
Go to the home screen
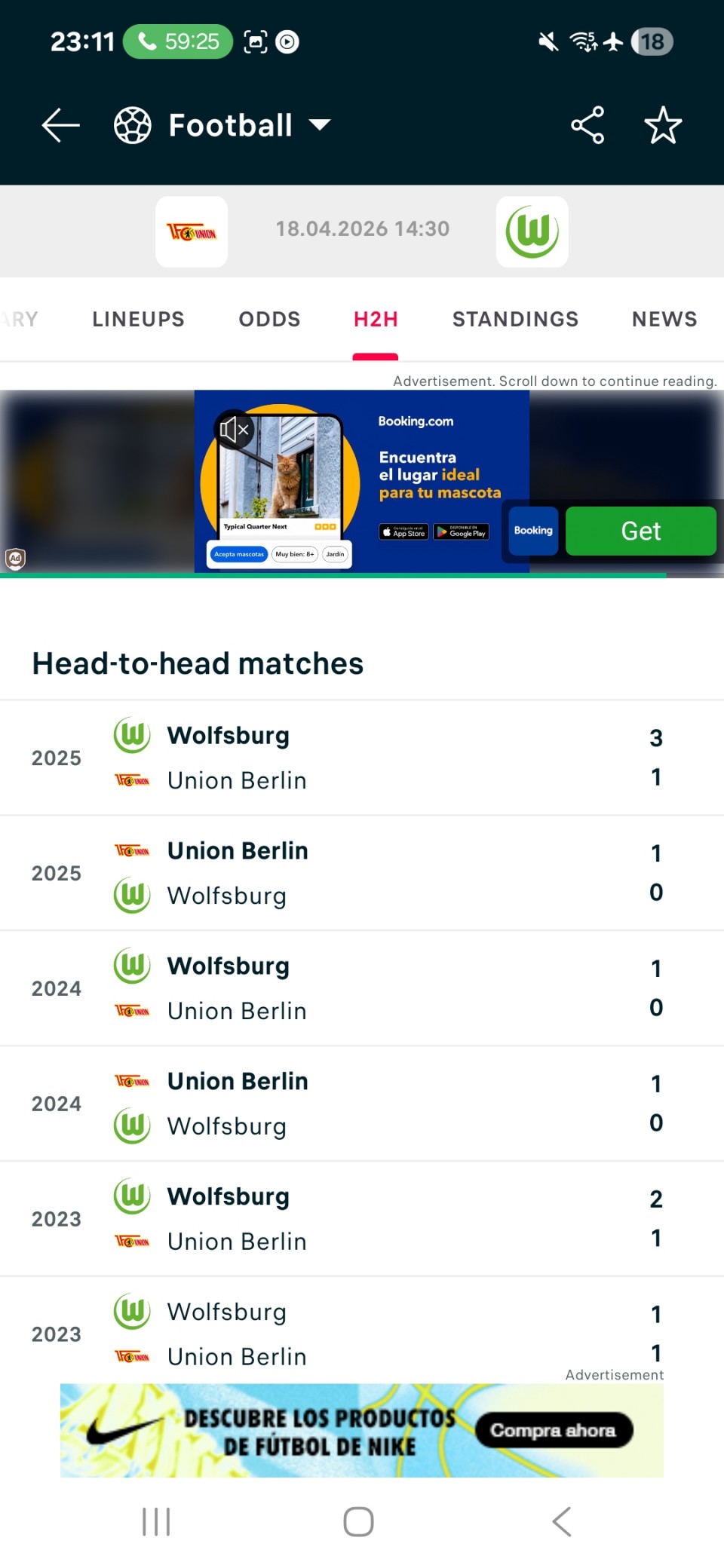[x=358, y=1521]
